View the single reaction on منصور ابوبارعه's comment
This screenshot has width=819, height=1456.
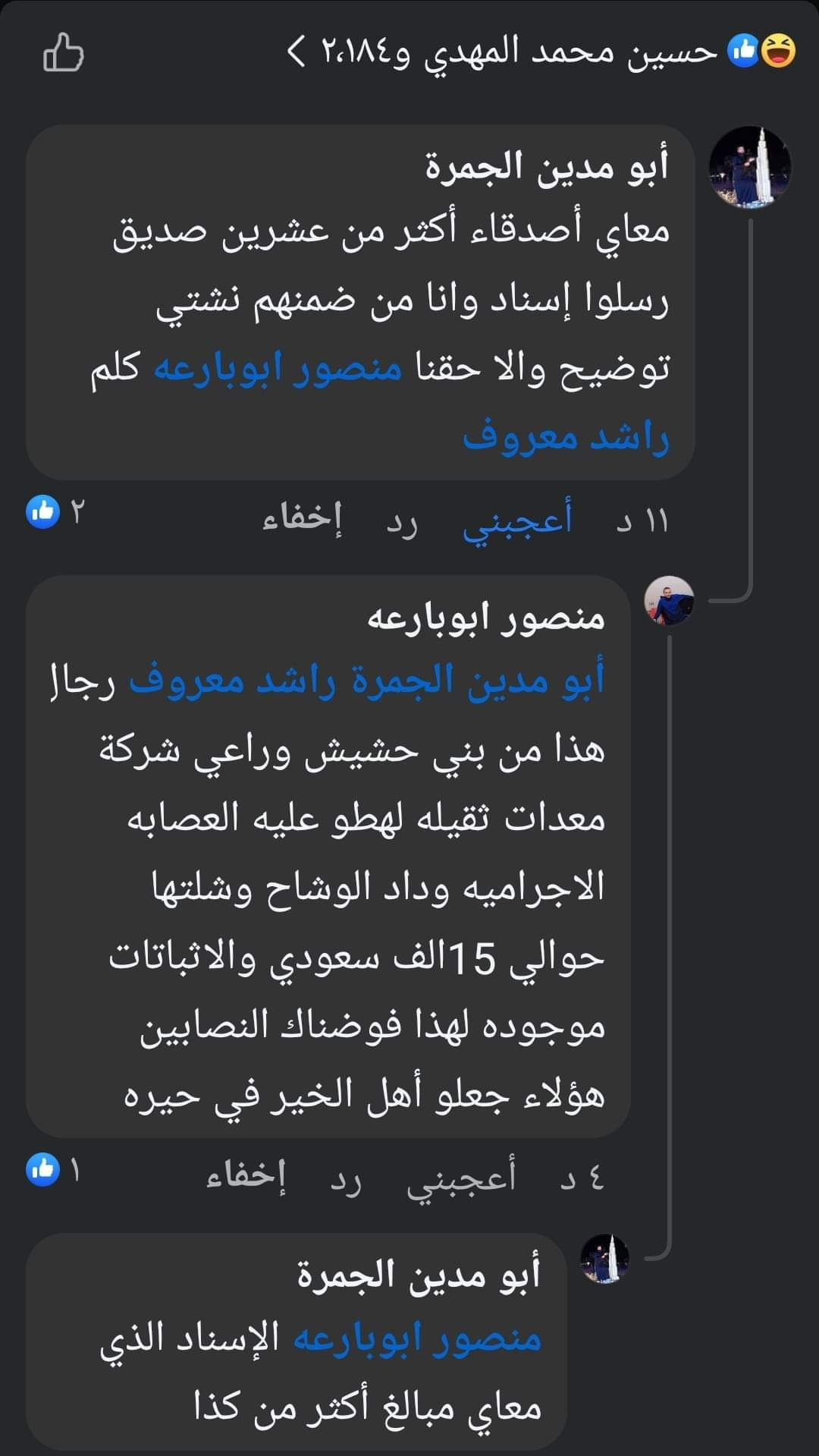point(53,1171)
